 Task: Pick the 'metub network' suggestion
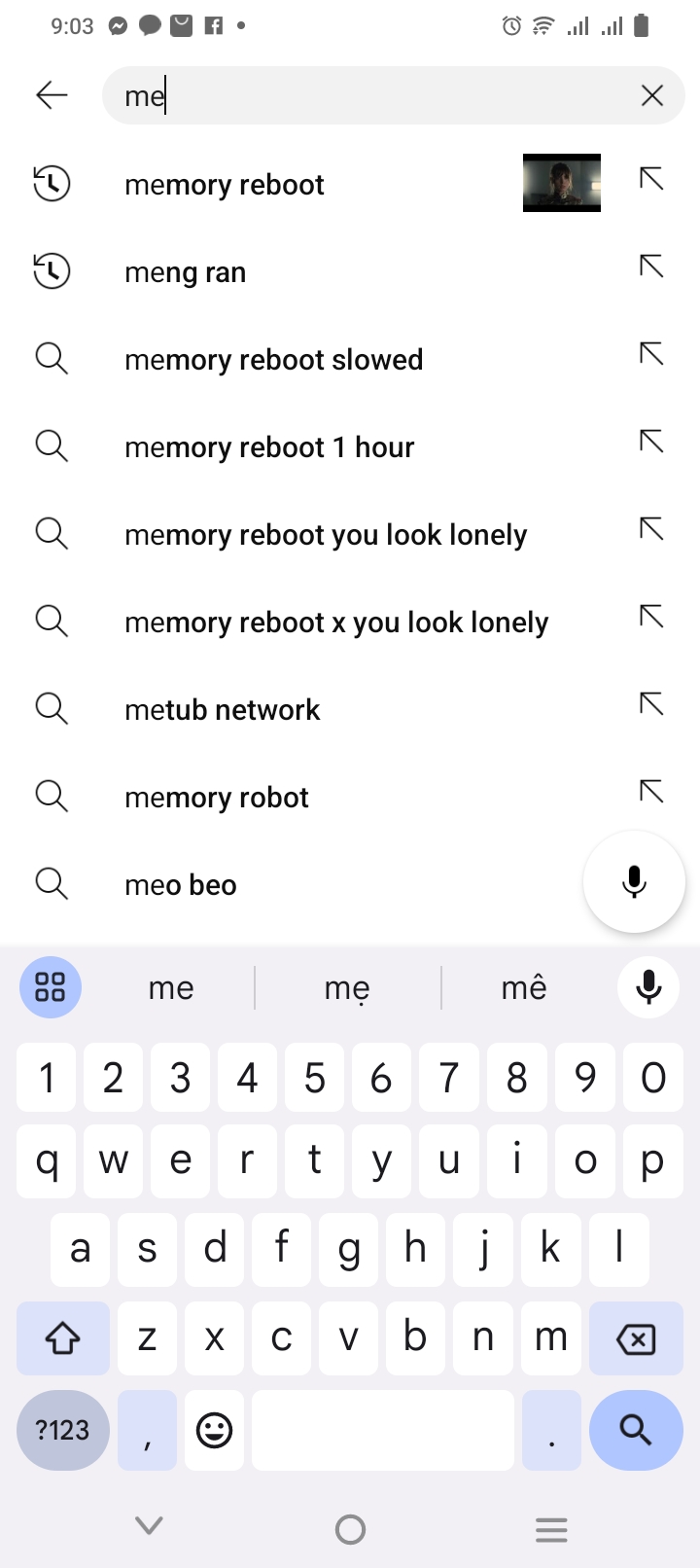pyautogui.click(x=222, y=710)
